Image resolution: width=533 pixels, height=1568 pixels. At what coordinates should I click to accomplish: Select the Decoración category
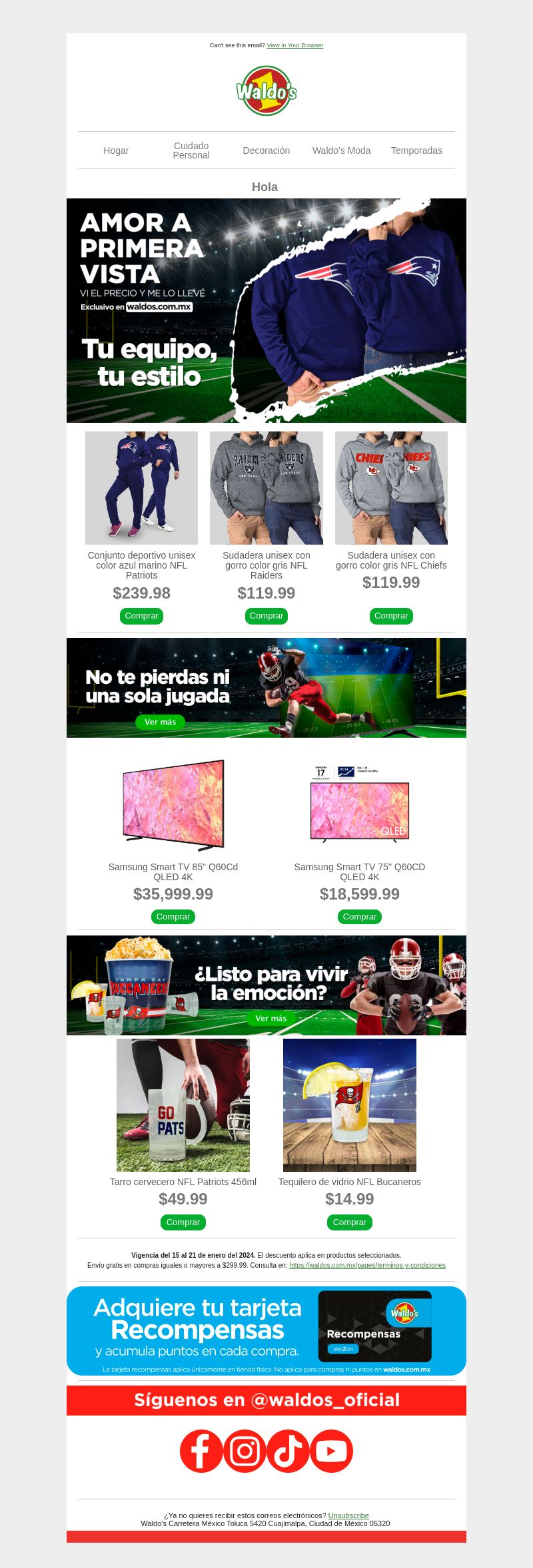tap(266, 150)
